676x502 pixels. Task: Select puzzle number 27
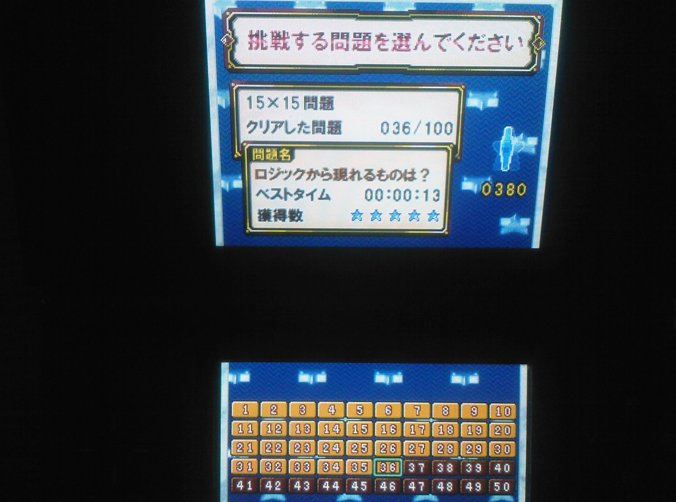click(417, 448)
